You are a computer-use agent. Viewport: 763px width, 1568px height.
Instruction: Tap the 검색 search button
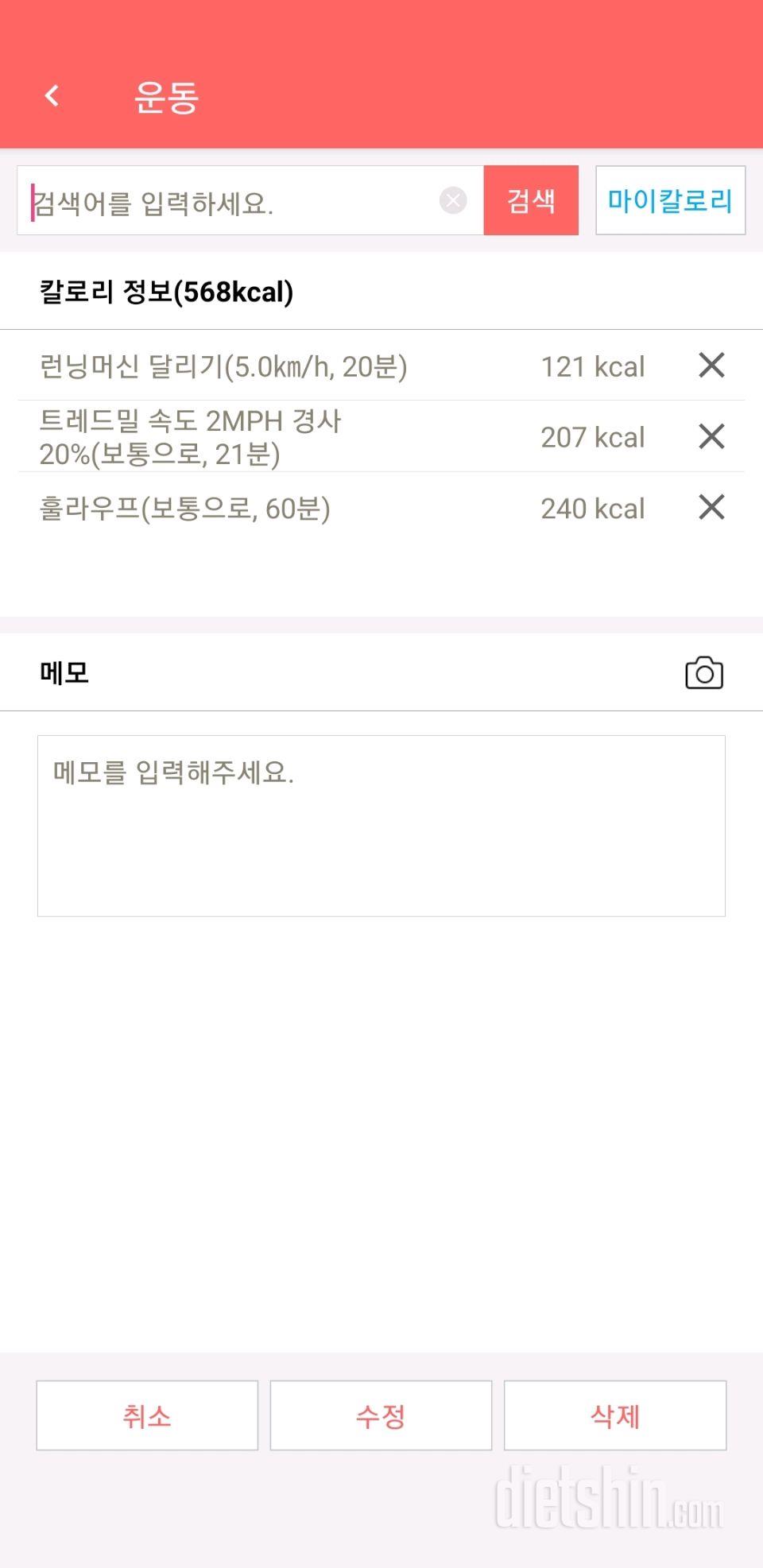[530, 200]
